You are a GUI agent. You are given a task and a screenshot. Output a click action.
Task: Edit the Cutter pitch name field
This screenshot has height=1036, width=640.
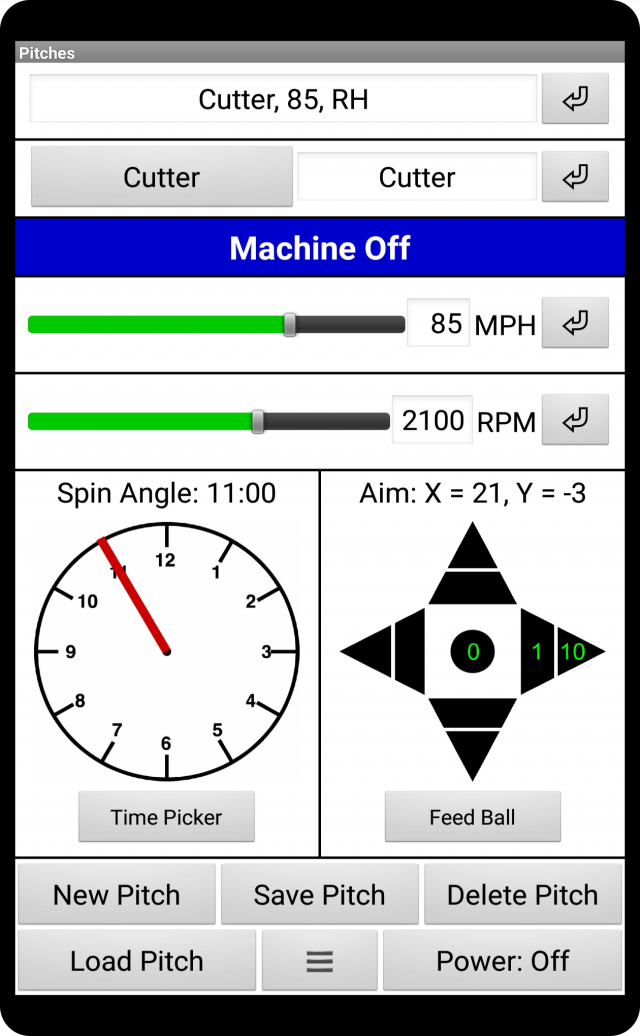[x=417, y=177]
